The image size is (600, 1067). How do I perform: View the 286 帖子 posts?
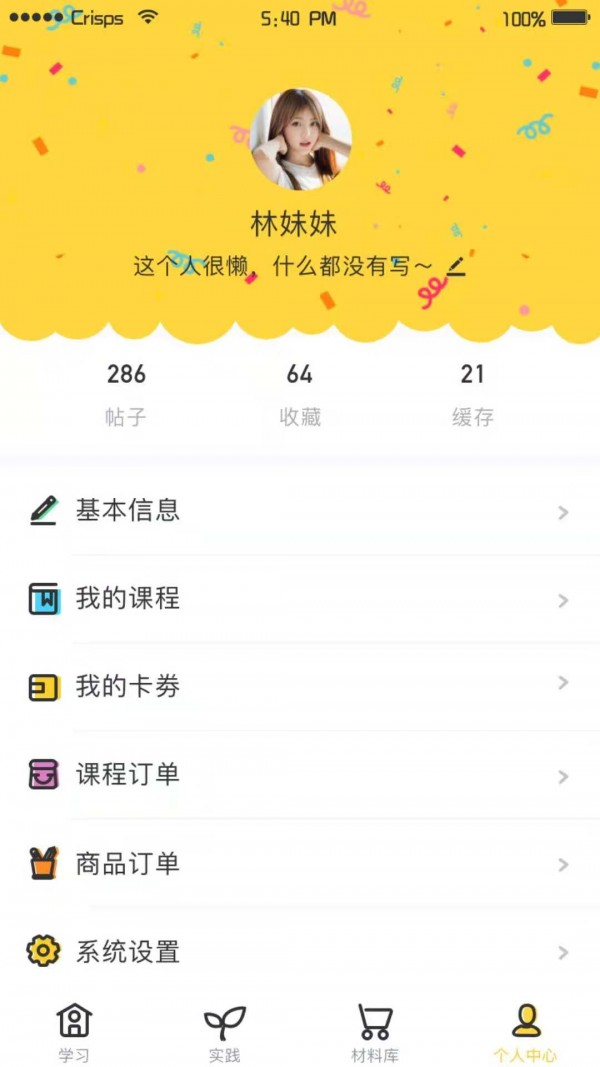click(126, 394)
